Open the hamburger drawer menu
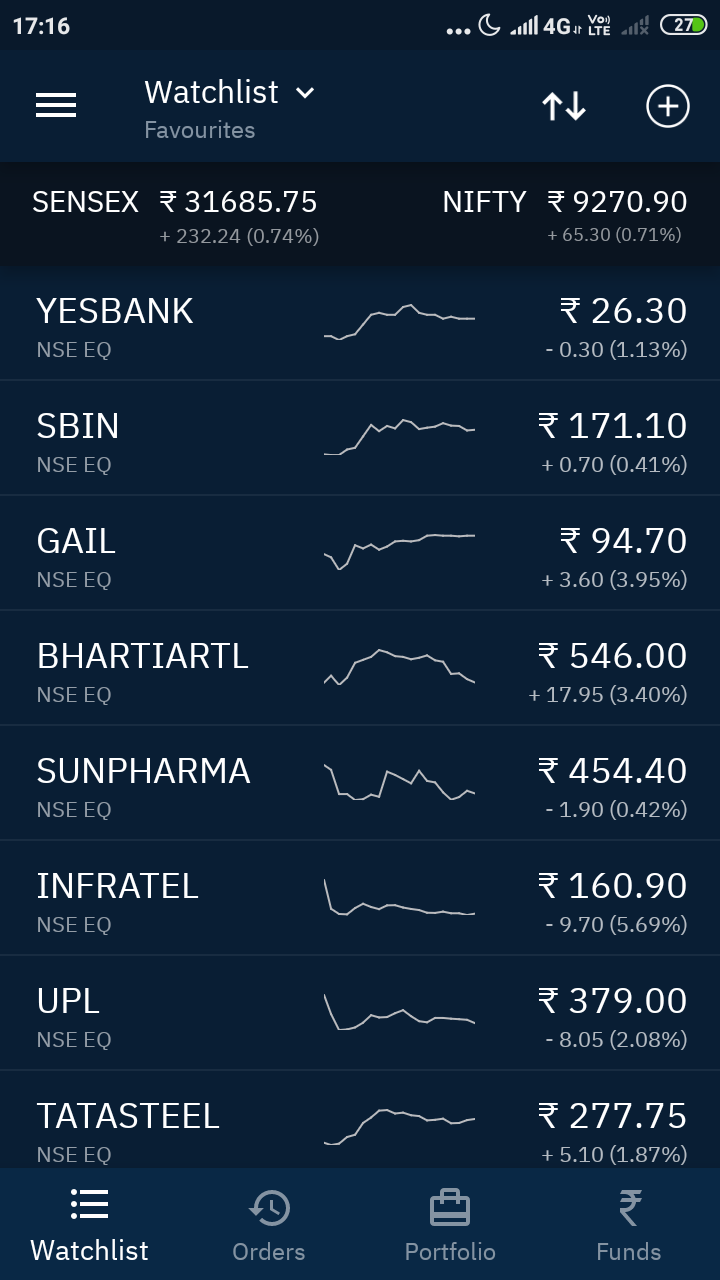720x1280 pixels. pyautogui.click(x=56, y=106)
